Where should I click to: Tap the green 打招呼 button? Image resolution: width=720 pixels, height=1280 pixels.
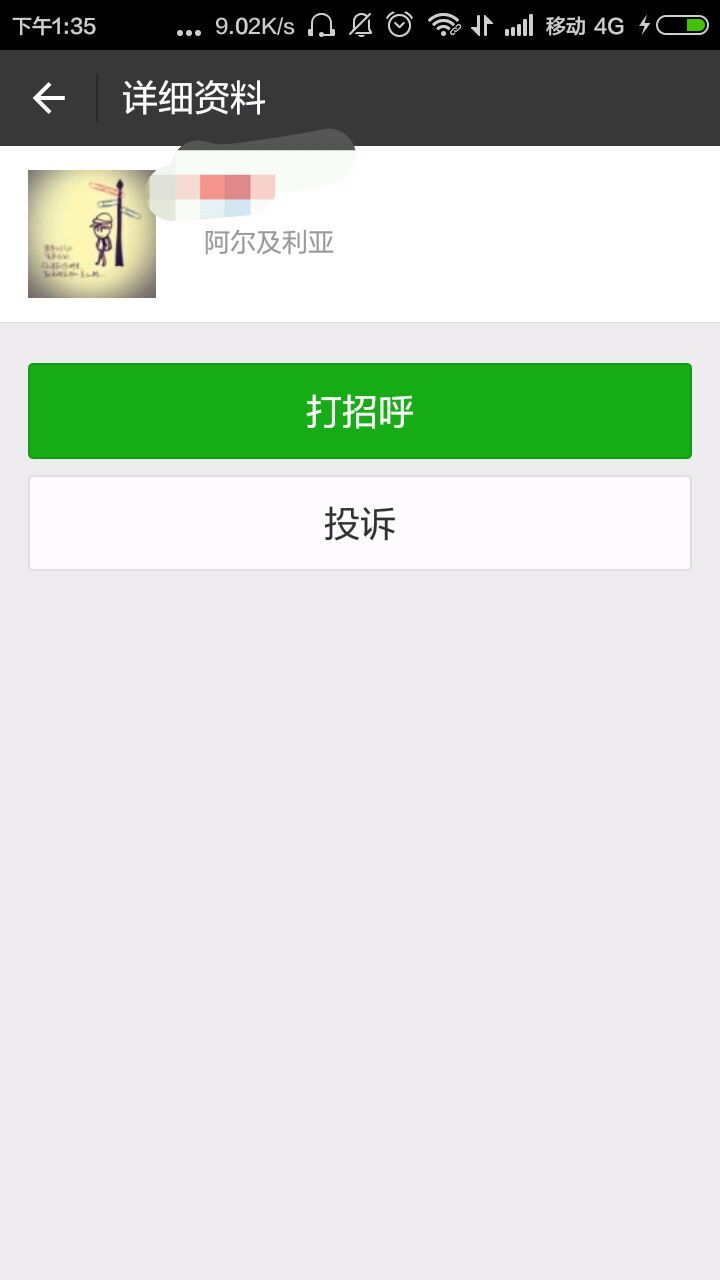pos(360,411)
